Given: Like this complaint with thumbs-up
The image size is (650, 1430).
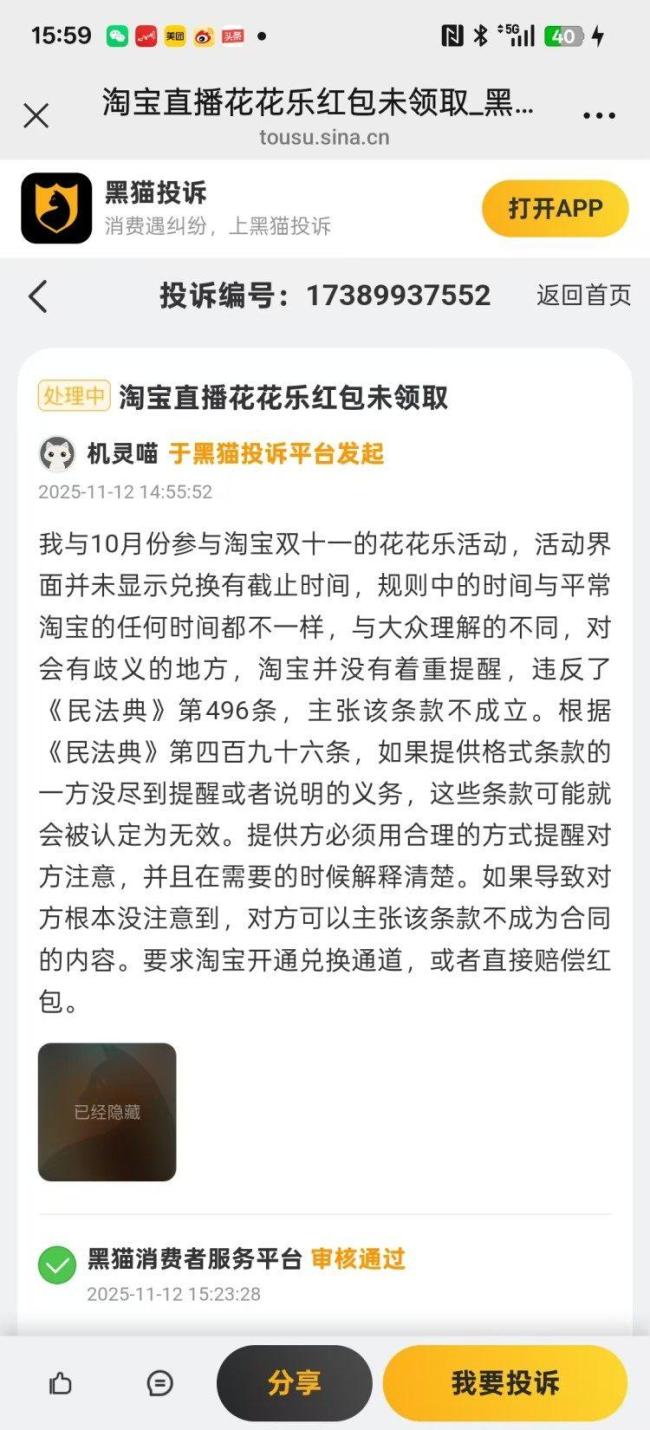Looking at the screenshot, I should click(61, 1383).
